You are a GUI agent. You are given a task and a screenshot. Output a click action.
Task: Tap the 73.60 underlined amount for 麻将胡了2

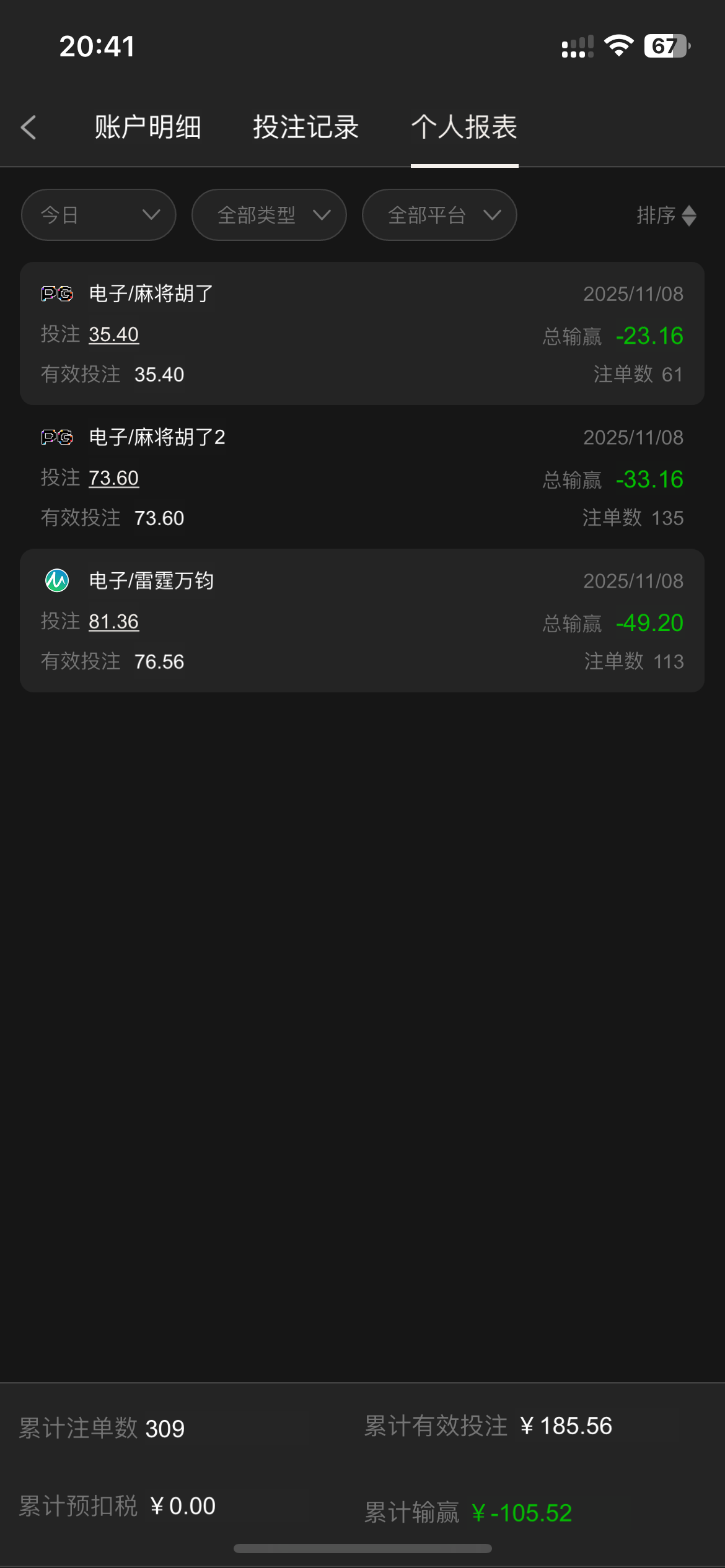pos(113,477)
